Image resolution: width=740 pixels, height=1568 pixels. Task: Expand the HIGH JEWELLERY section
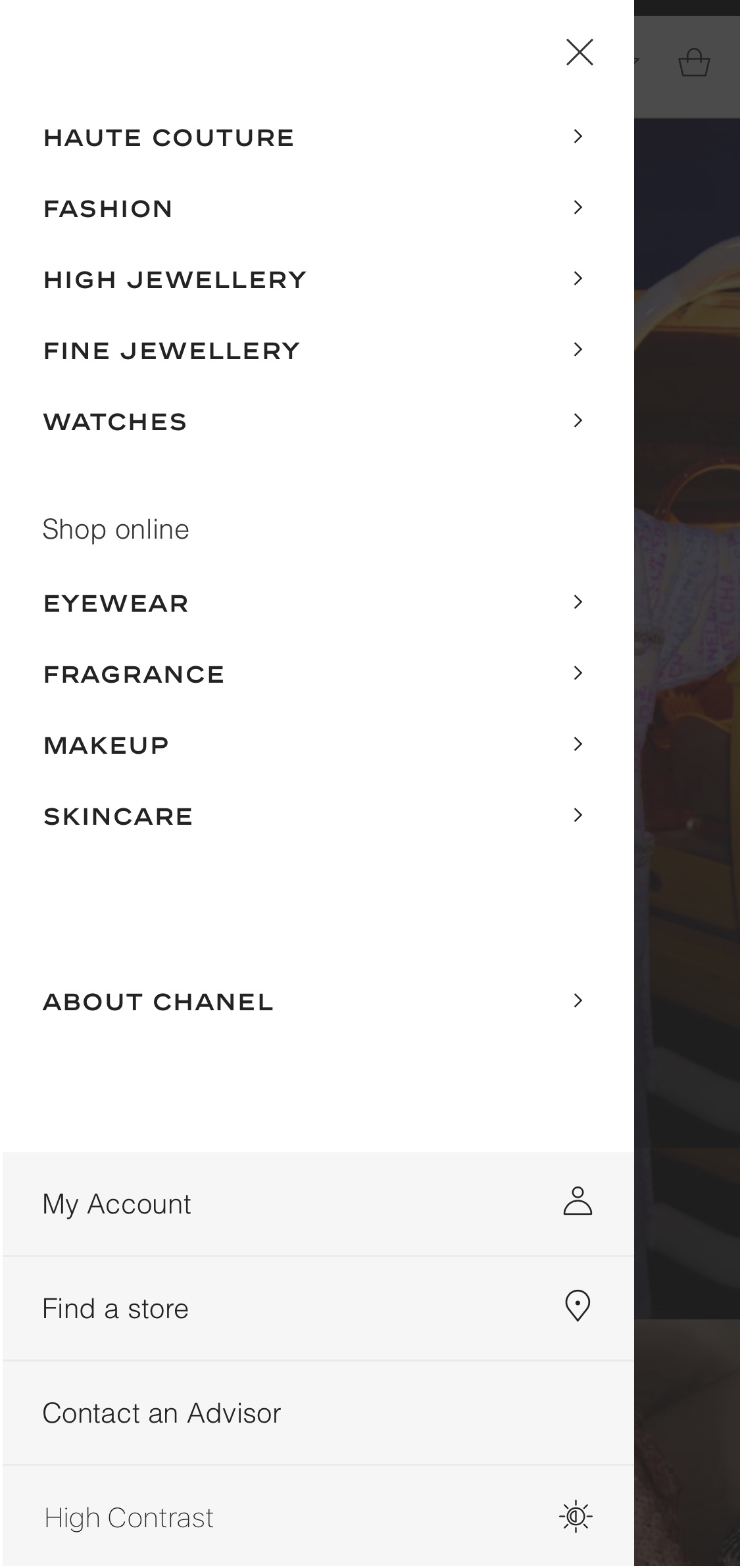click(174, 278)
